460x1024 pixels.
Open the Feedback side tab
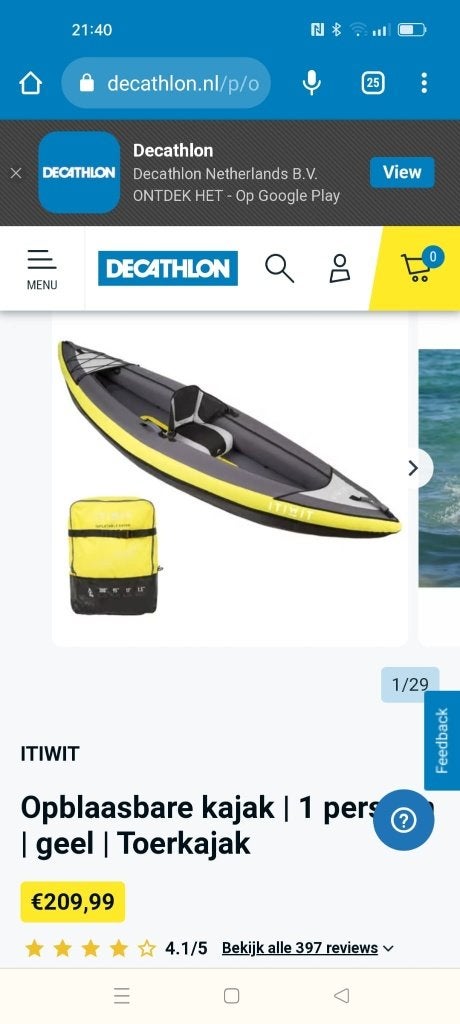pos(442,741)
